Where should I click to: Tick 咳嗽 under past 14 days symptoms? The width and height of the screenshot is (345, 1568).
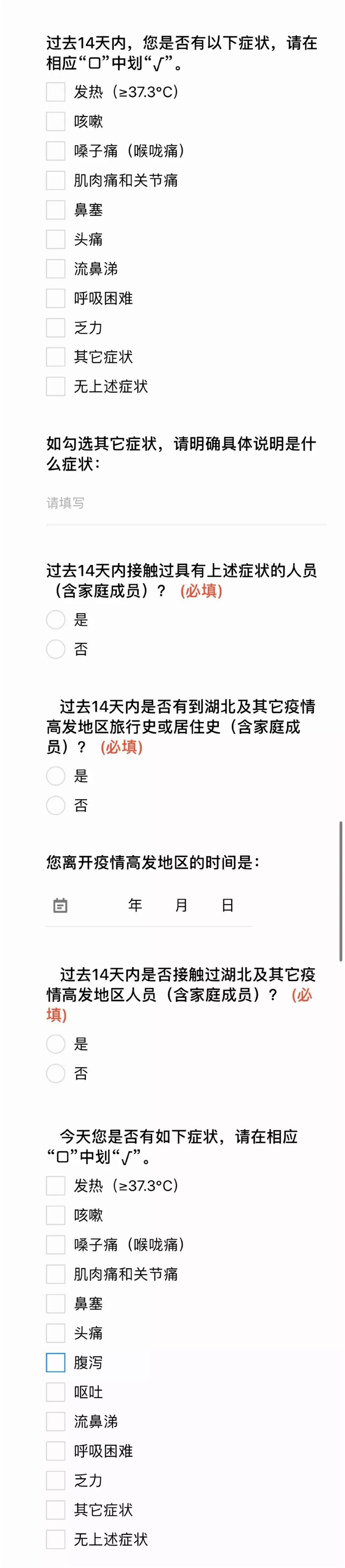[55, 121]
